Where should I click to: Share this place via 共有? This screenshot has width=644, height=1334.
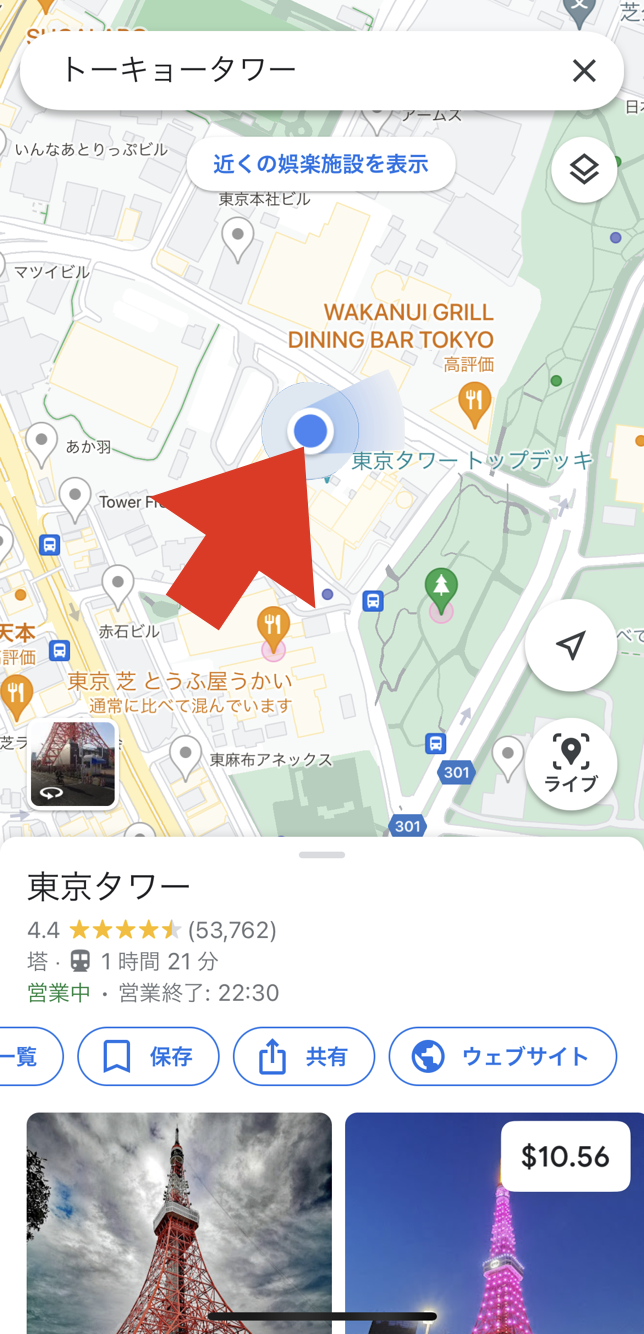(304, 1056)
